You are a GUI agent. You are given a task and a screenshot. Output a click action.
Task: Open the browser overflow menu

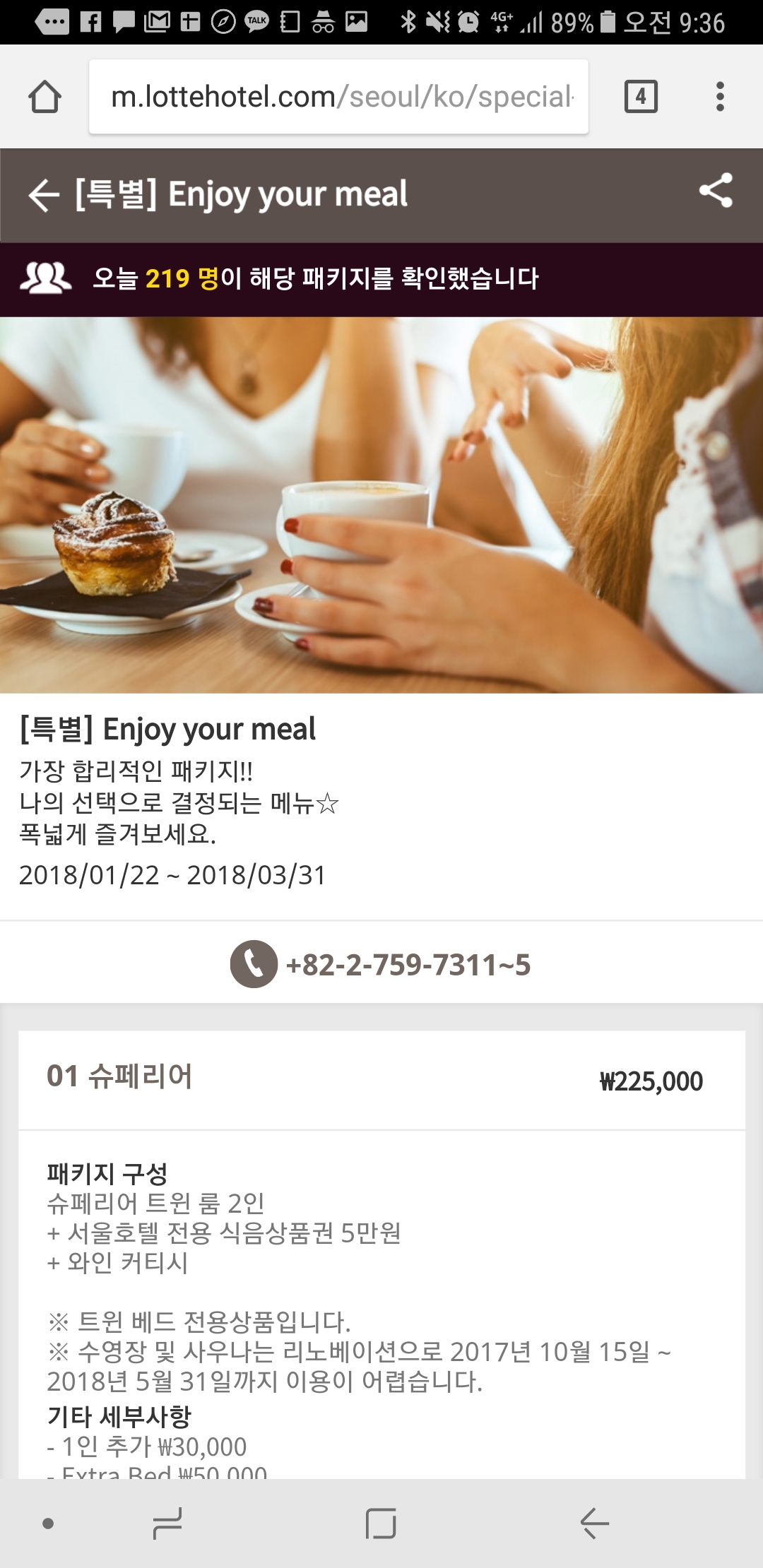click(x=720, y=97)
